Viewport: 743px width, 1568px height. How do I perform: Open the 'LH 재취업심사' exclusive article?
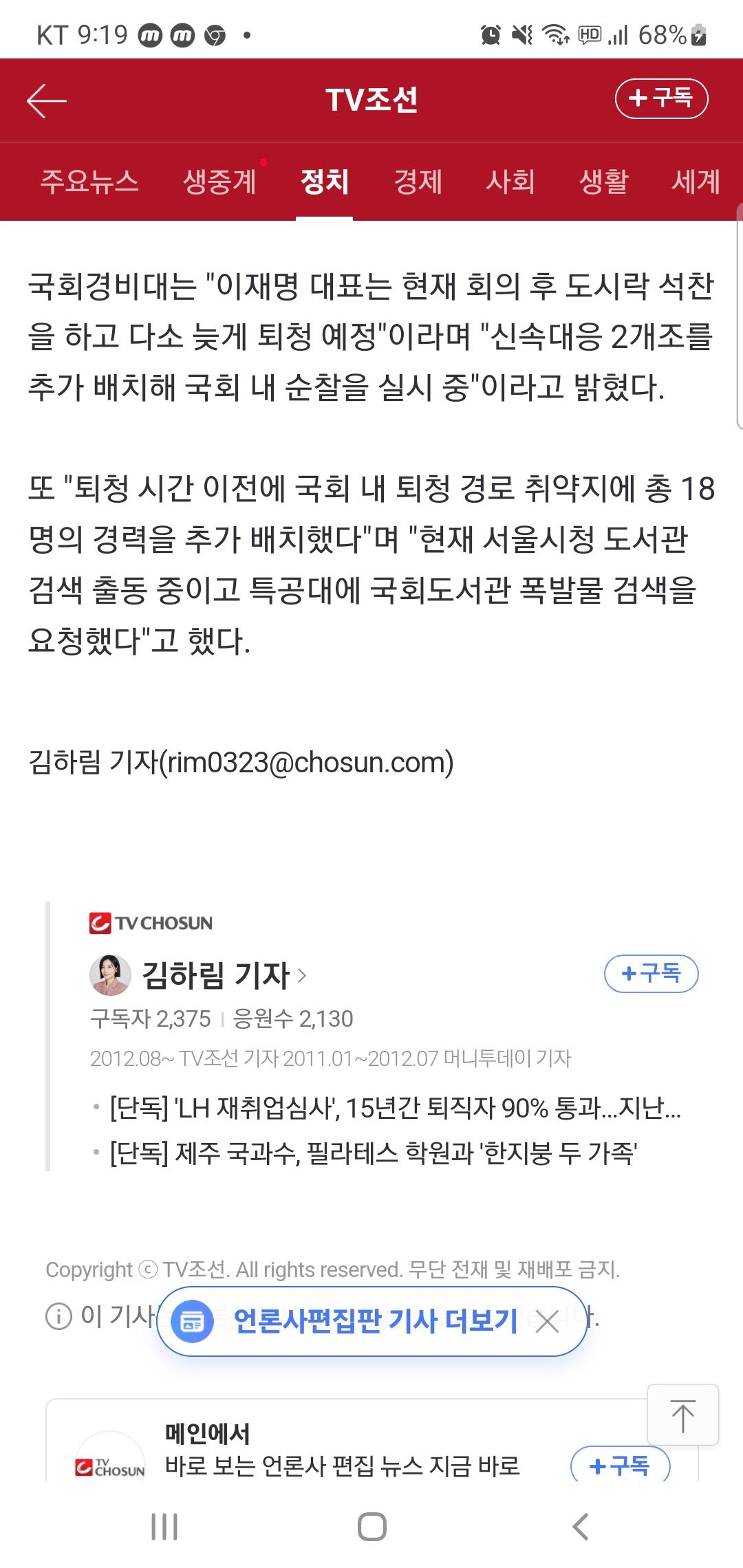(x=395, y=1108)
